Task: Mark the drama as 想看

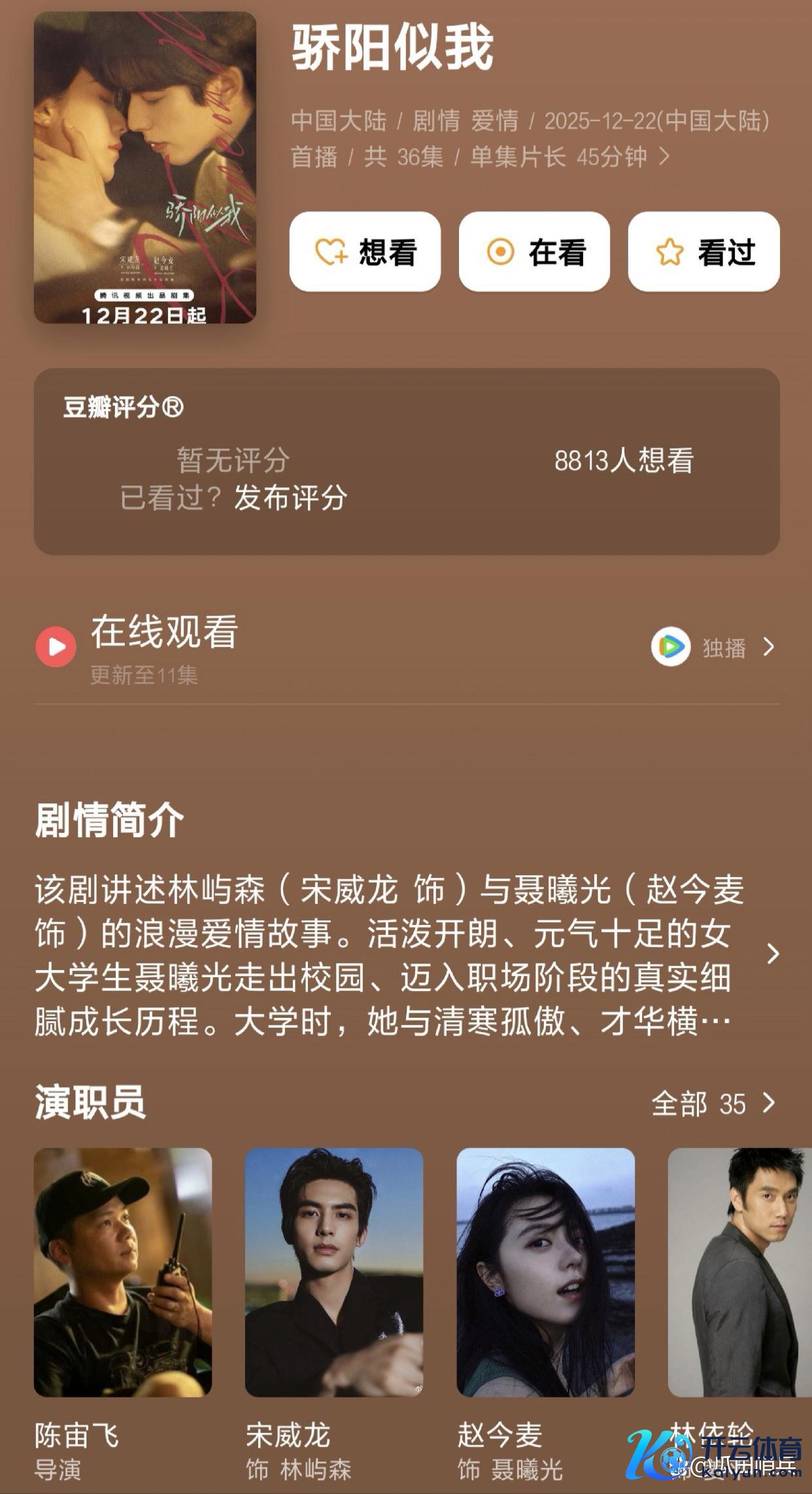Action: (365, 252)
